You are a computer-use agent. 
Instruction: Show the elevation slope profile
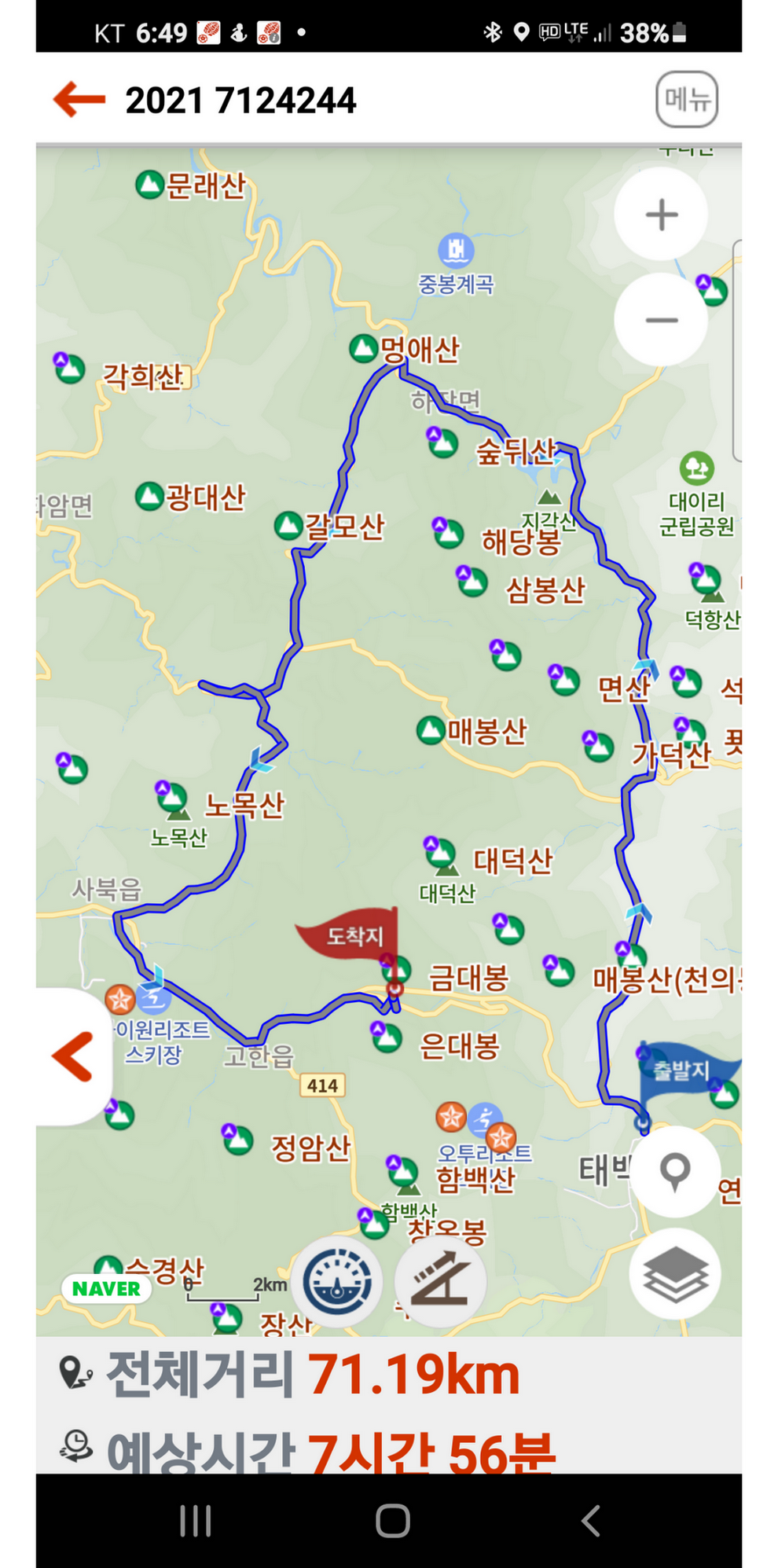pyautogui.click(x=441, y=1281)
